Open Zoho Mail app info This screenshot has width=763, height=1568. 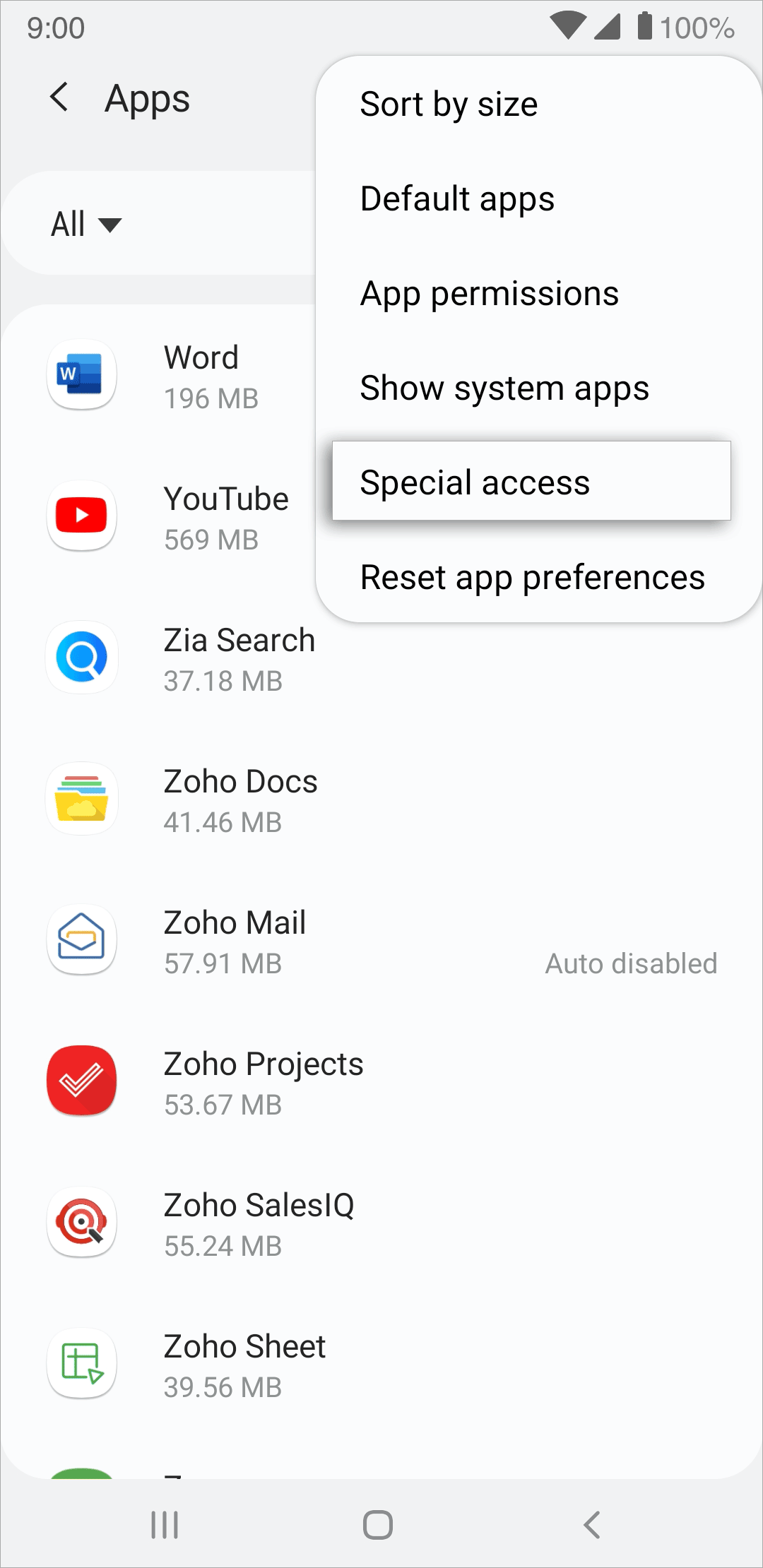coord(381,941)
